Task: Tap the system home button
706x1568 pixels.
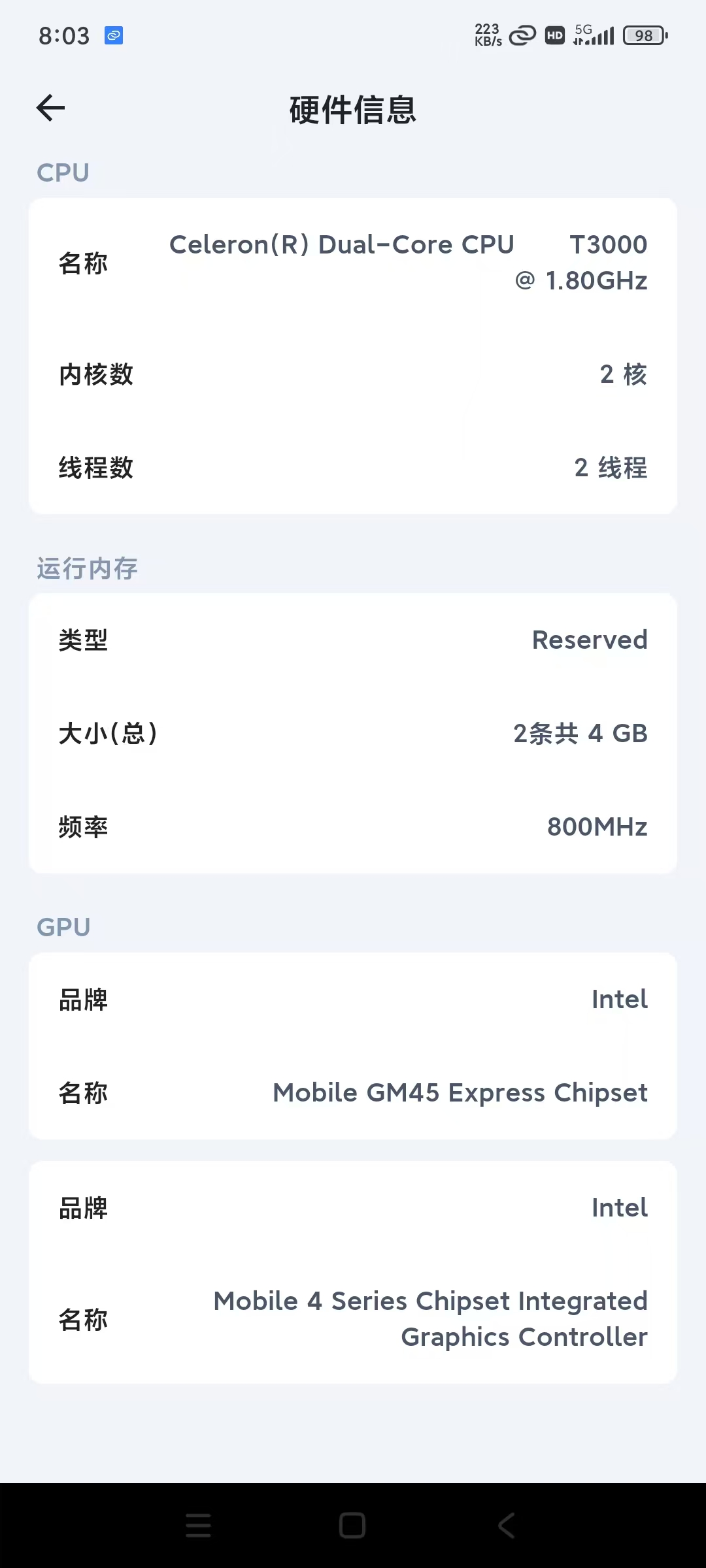Action: (352, 1526)
